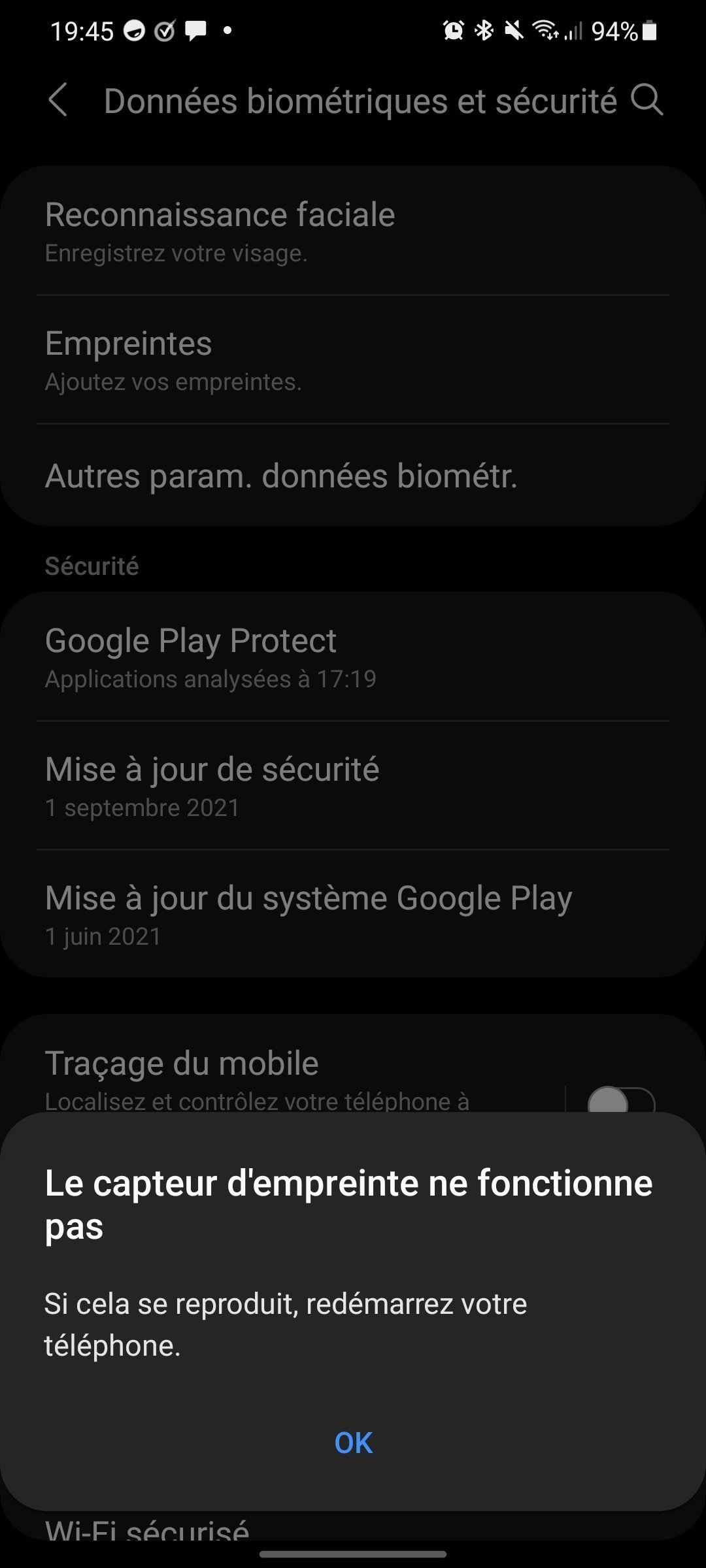Open Reconnaissance faciale settings
Image resolution: width=706 pixels, height=1568 pixels.
[353, 231]
